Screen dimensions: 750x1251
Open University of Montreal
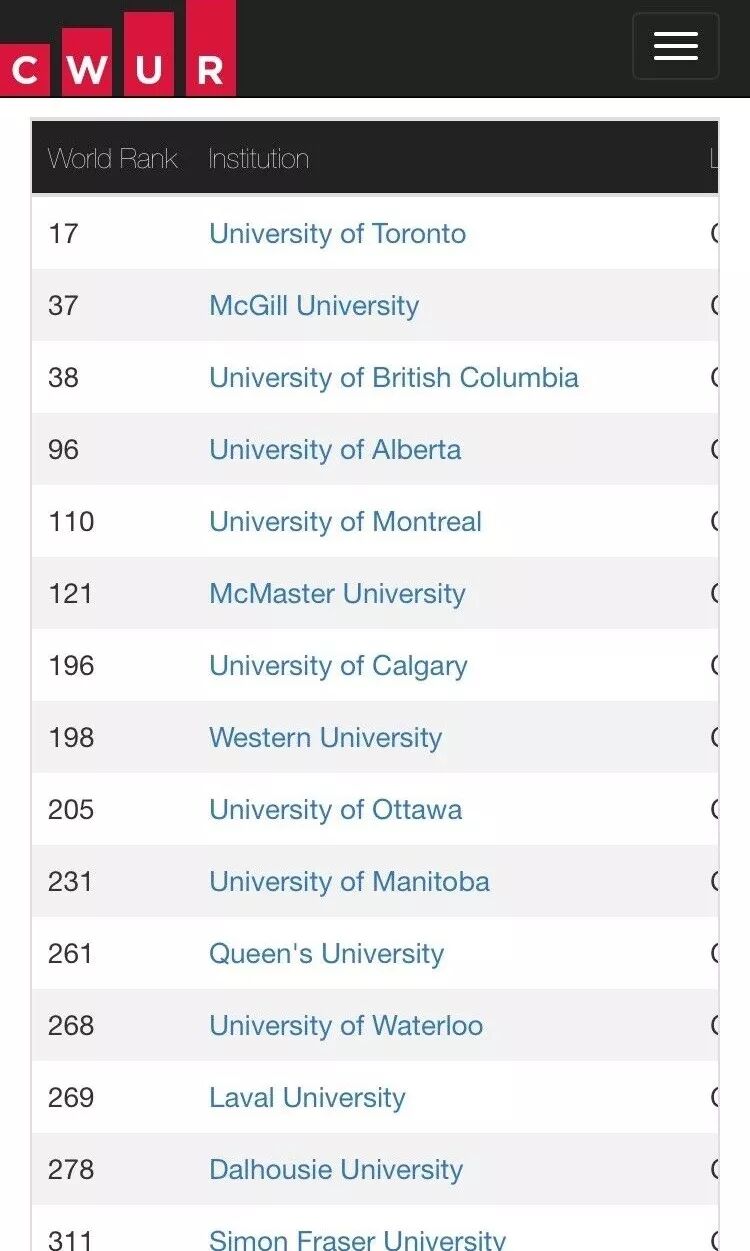(345, 522)
